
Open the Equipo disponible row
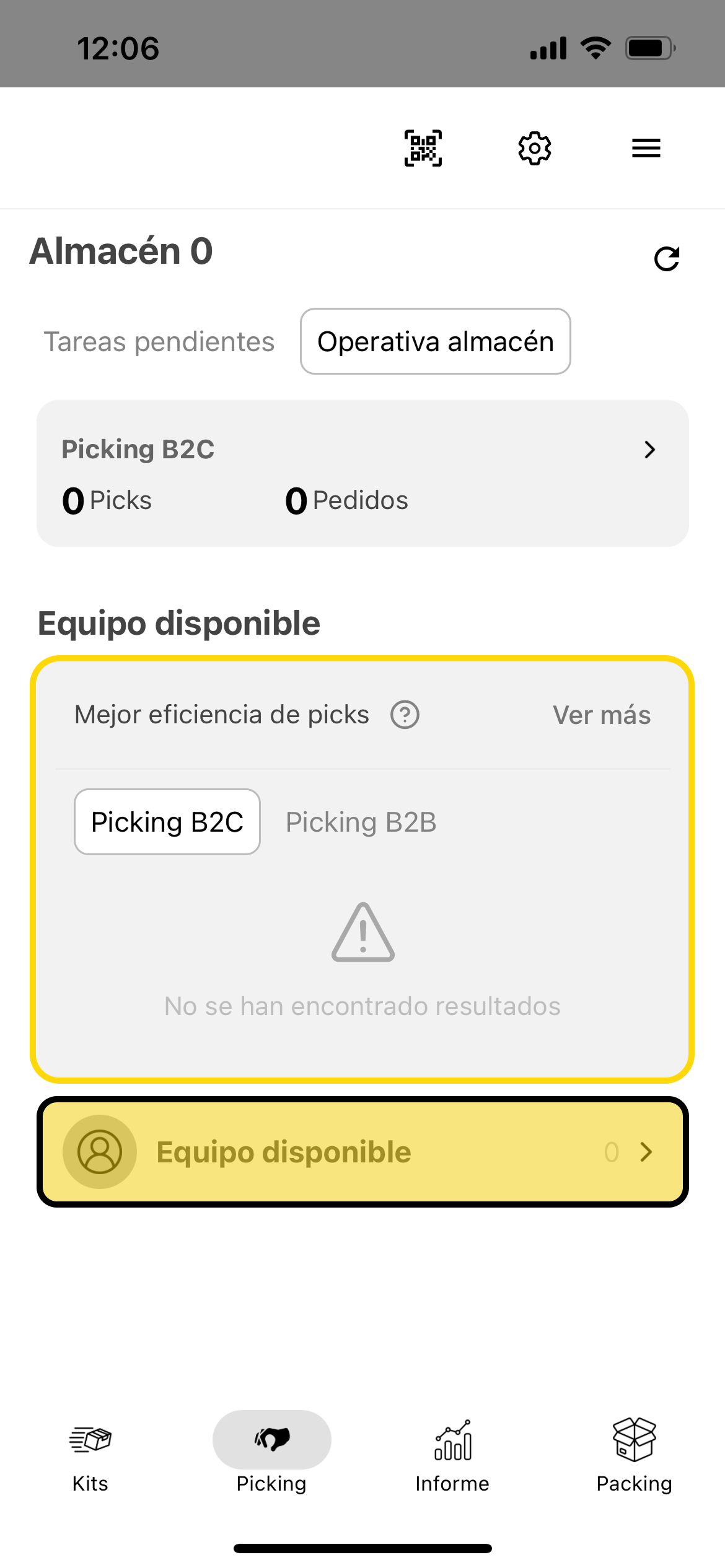(362, 1152)
